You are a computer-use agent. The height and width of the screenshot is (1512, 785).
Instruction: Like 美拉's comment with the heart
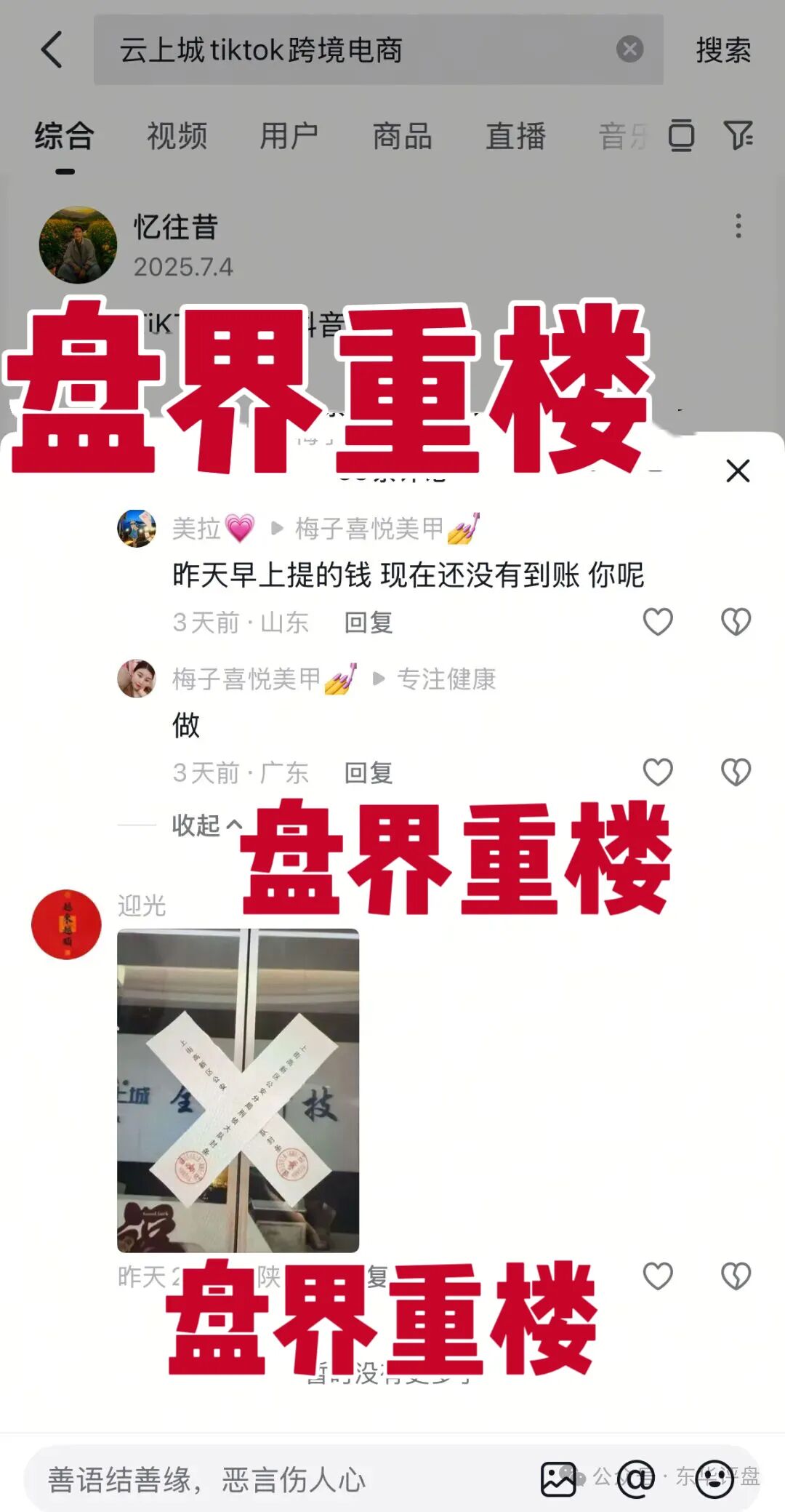pyautogui.click(x=658, y=621)
